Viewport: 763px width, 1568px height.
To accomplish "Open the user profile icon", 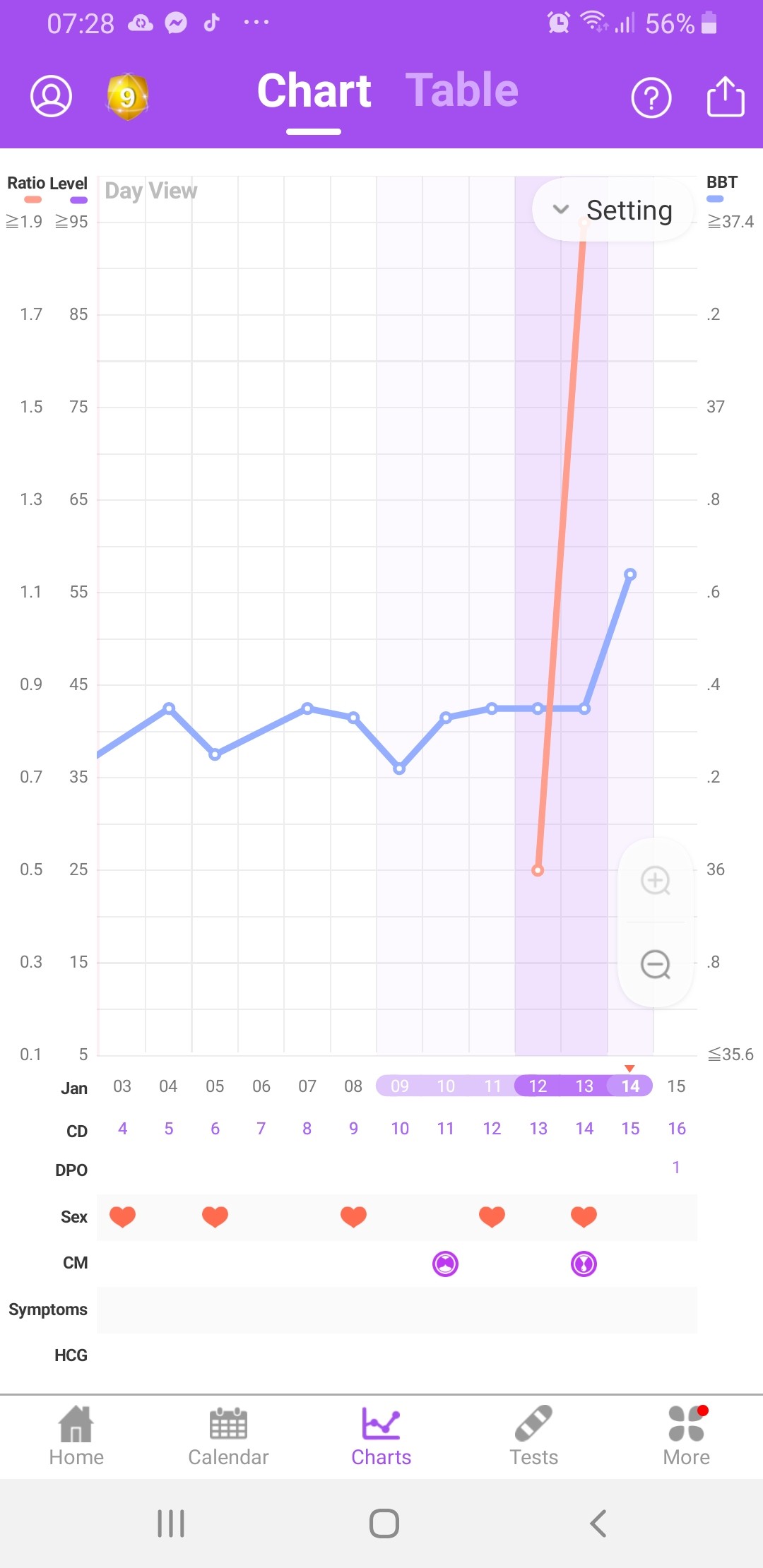I will (x=51, y=96).
